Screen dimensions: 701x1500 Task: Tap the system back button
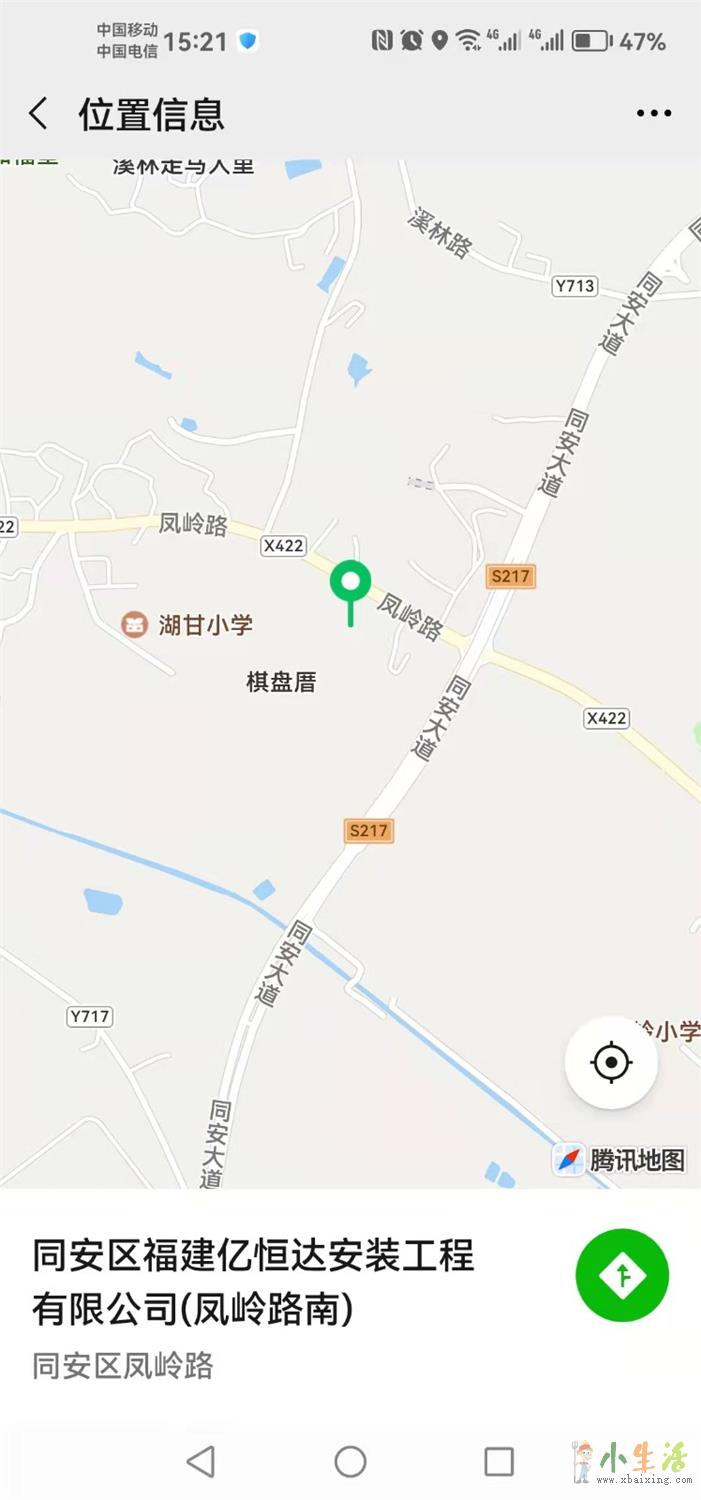pyautogui.click(x=201, y=1461)
